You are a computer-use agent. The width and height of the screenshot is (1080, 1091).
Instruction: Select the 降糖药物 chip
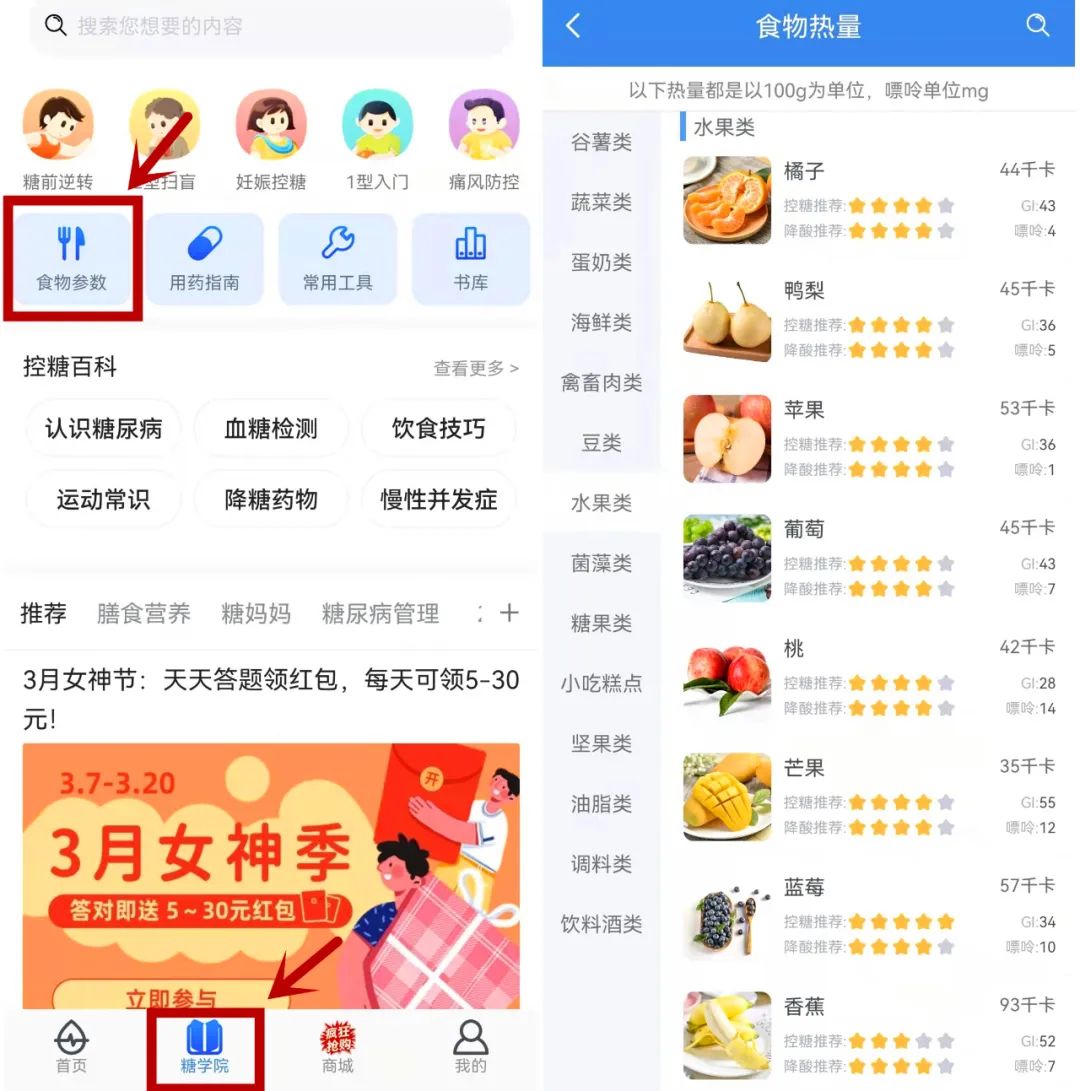click(x=270, y=499)
